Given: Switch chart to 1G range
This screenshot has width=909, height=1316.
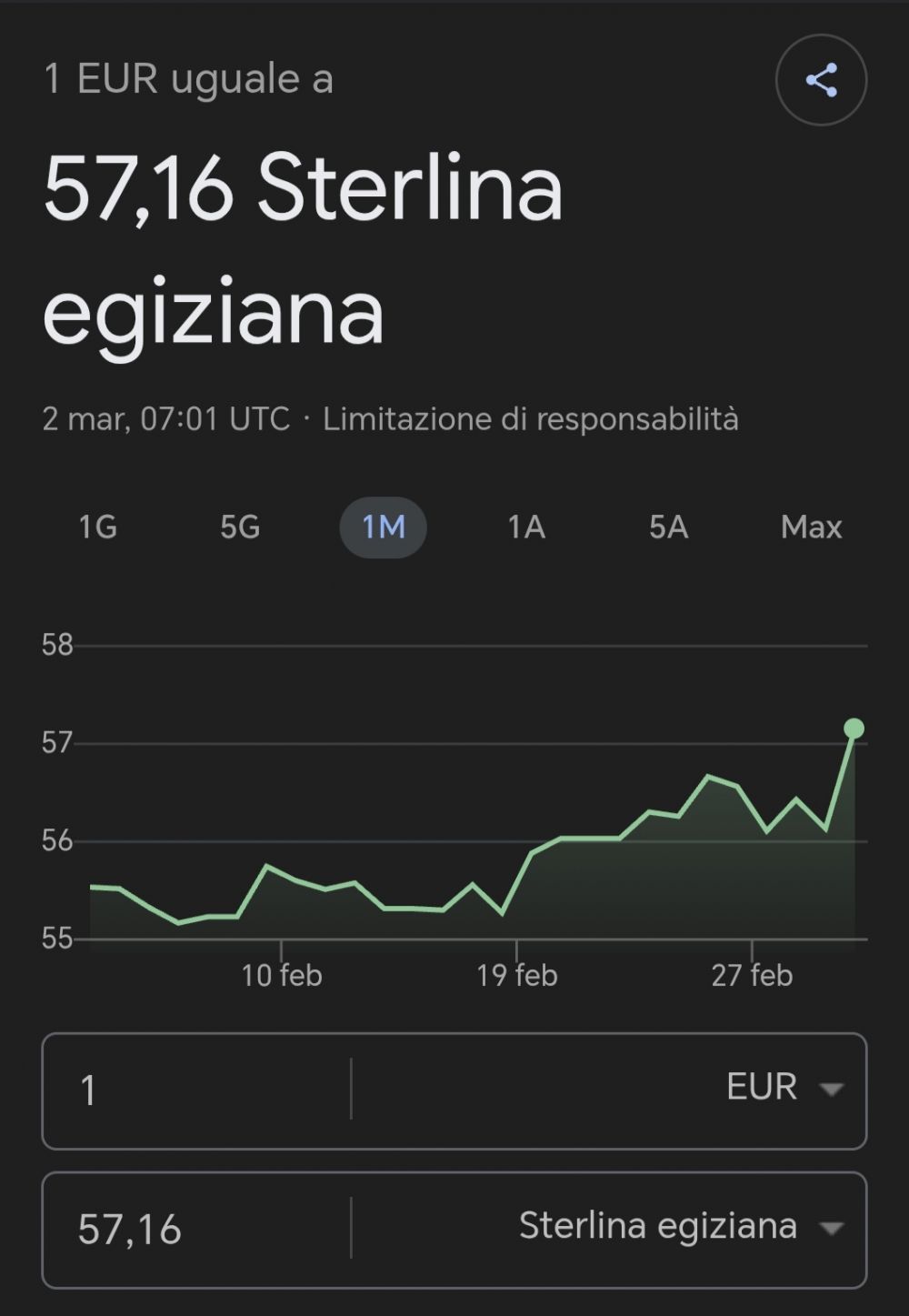Looking at the screenshot, I should click(97, 527).
